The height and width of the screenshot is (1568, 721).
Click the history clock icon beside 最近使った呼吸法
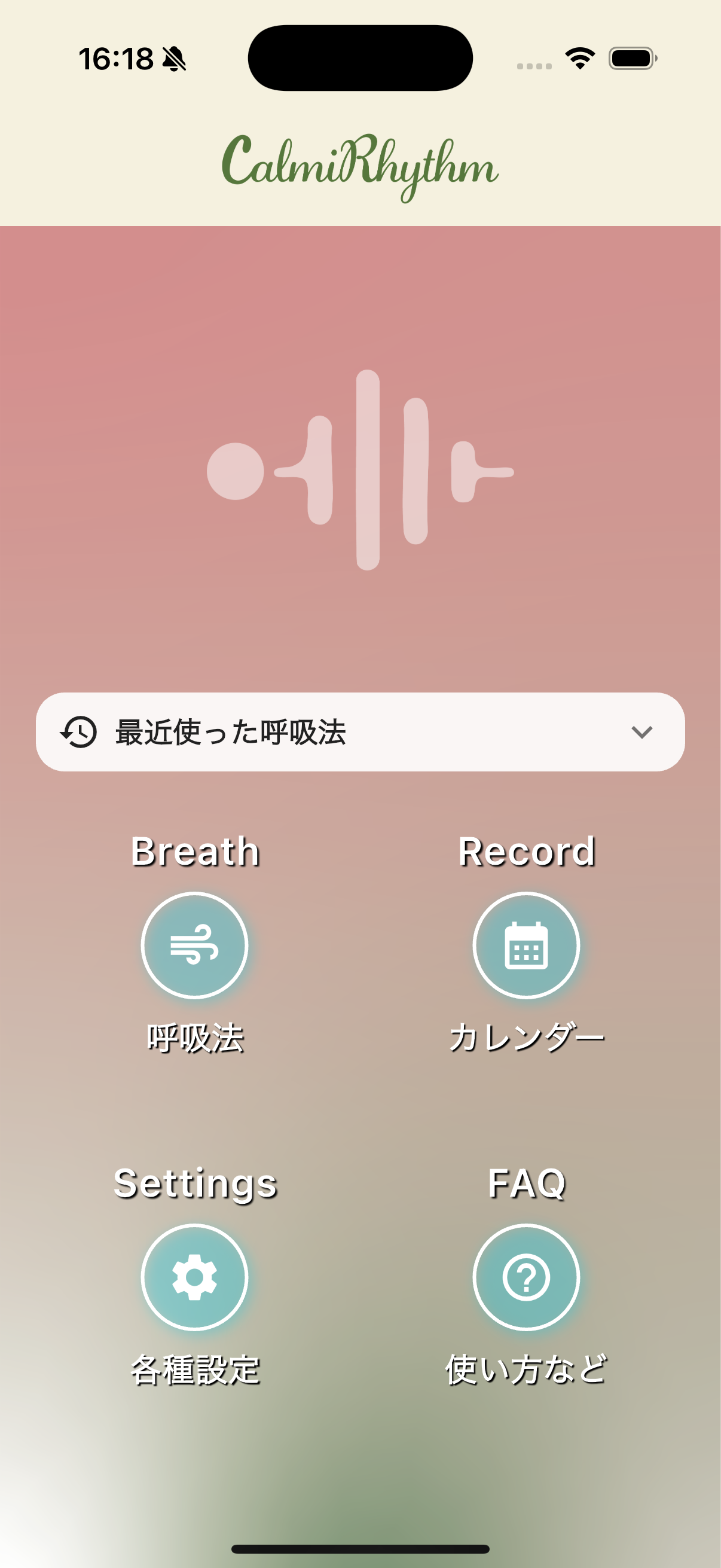coord(78,732)
